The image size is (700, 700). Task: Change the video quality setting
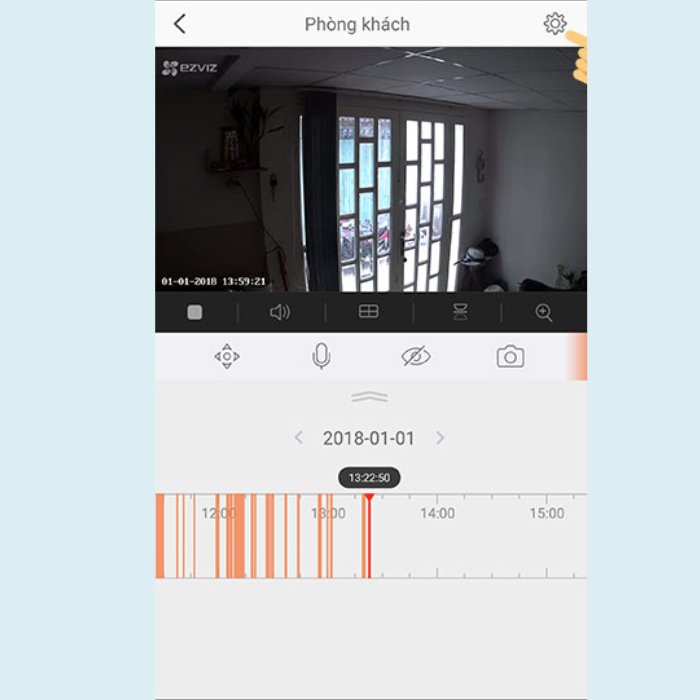[460, 313]
